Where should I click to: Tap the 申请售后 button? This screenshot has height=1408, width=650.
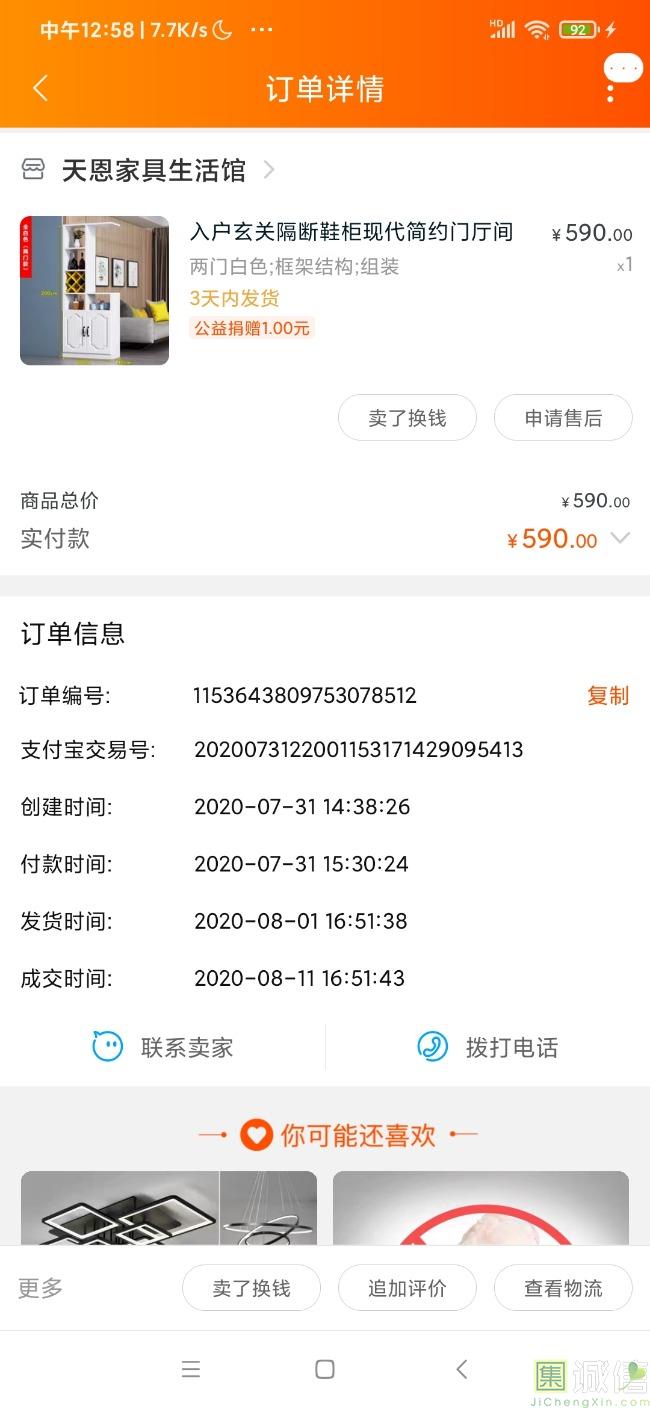click(563, 418)
